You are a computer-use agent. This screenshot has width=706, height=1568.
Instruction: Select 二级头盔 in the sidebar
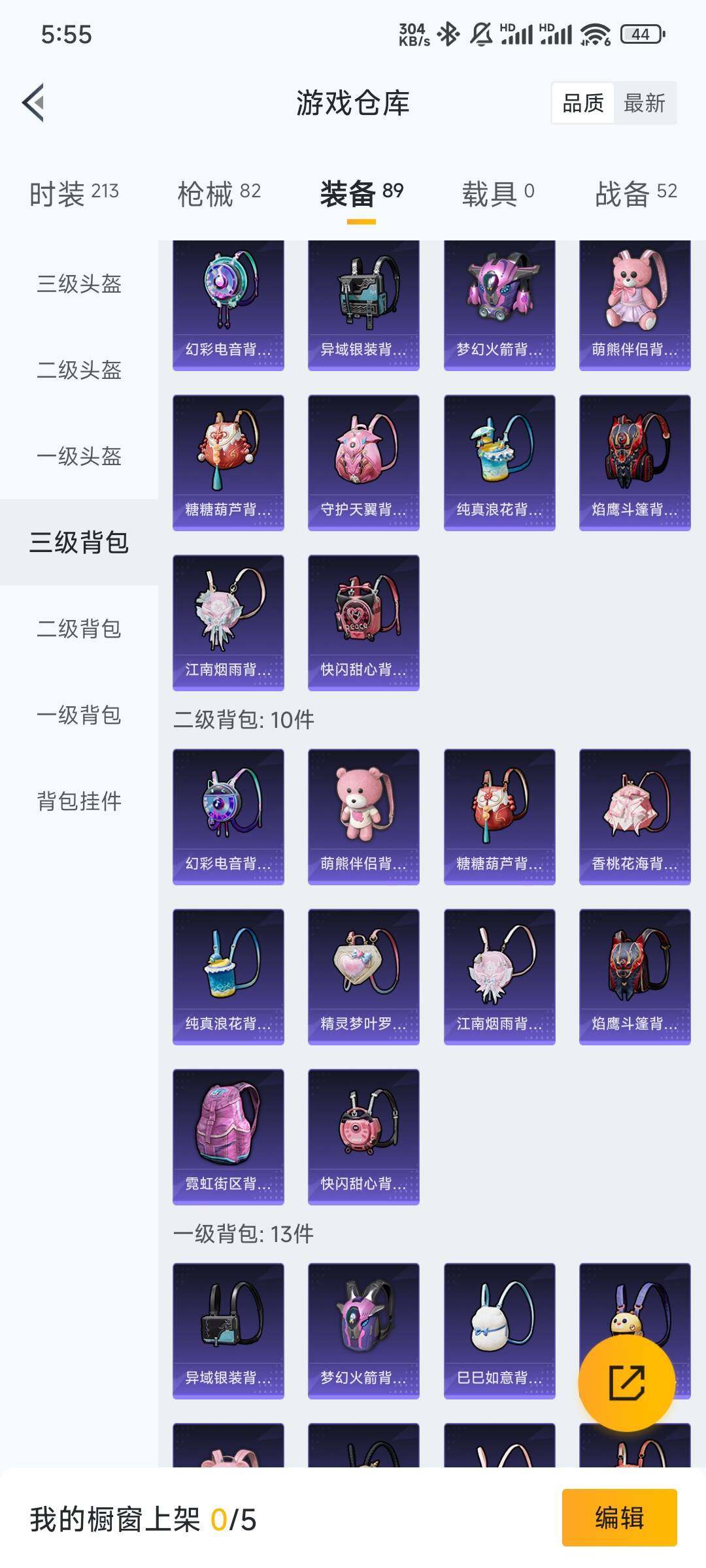[79, 370]
